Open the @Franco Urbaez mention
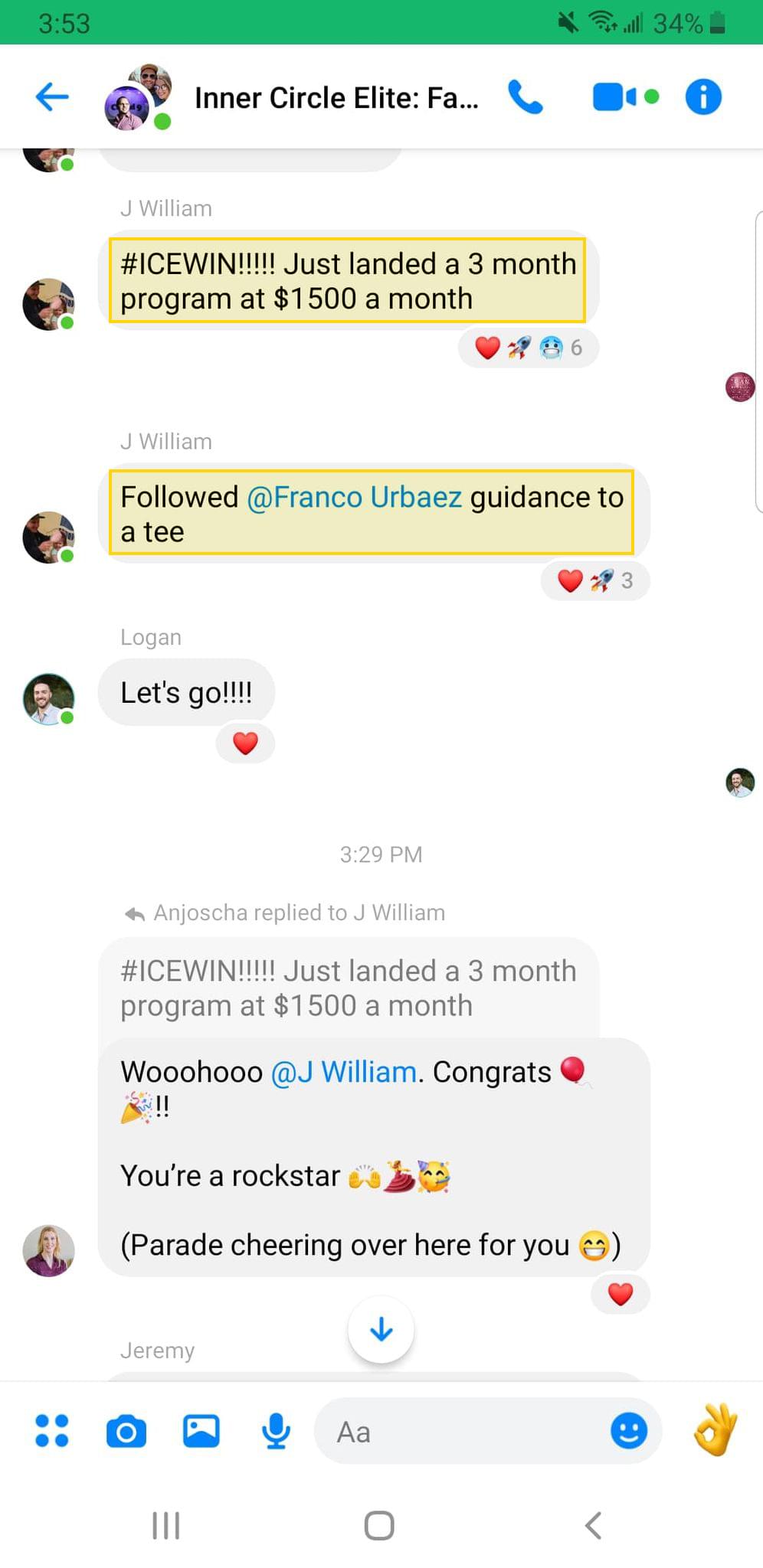The height and width of the screenshot is (1568, 763). 354,497
